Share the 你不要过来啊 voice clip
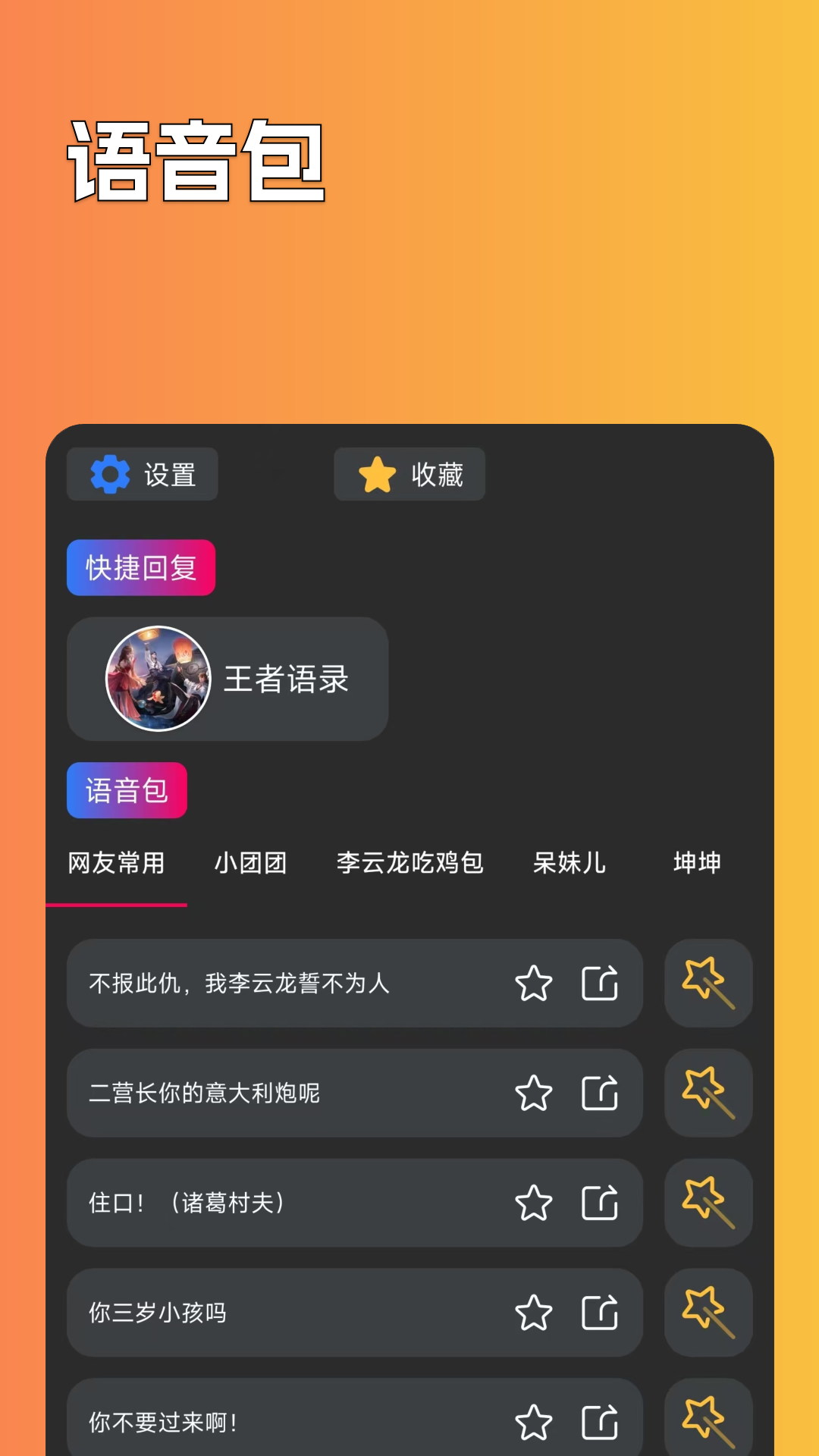This screenshot has height=1456, width=819. 599,1423
